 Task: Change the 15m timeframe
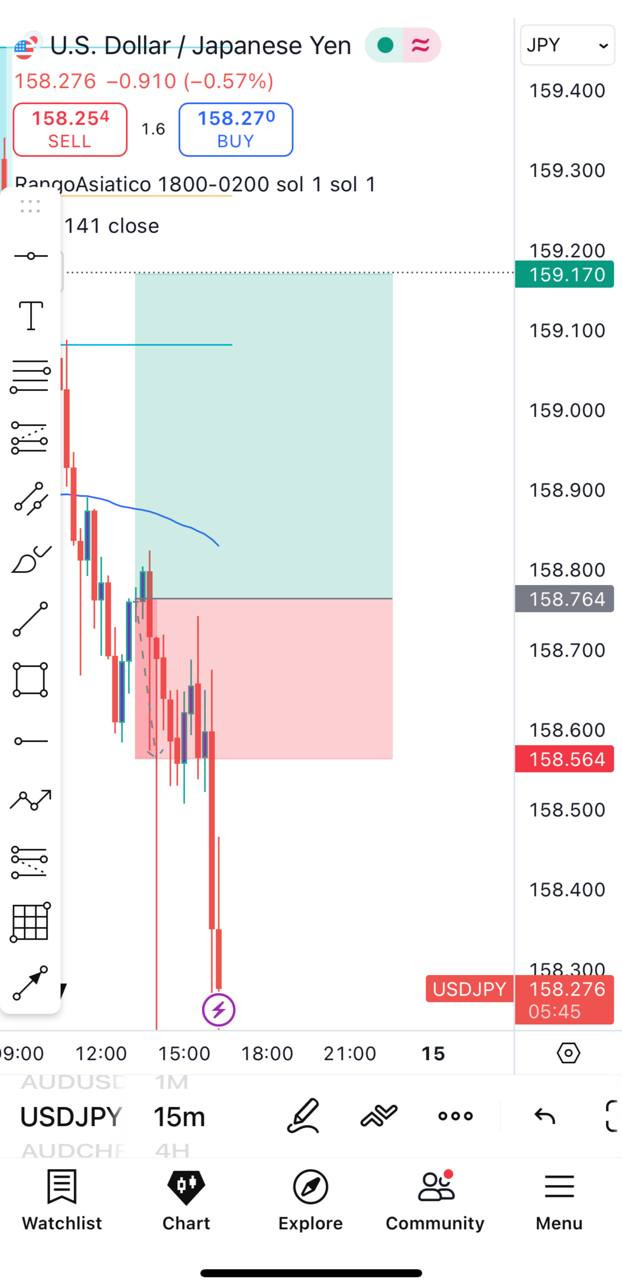179,1116
